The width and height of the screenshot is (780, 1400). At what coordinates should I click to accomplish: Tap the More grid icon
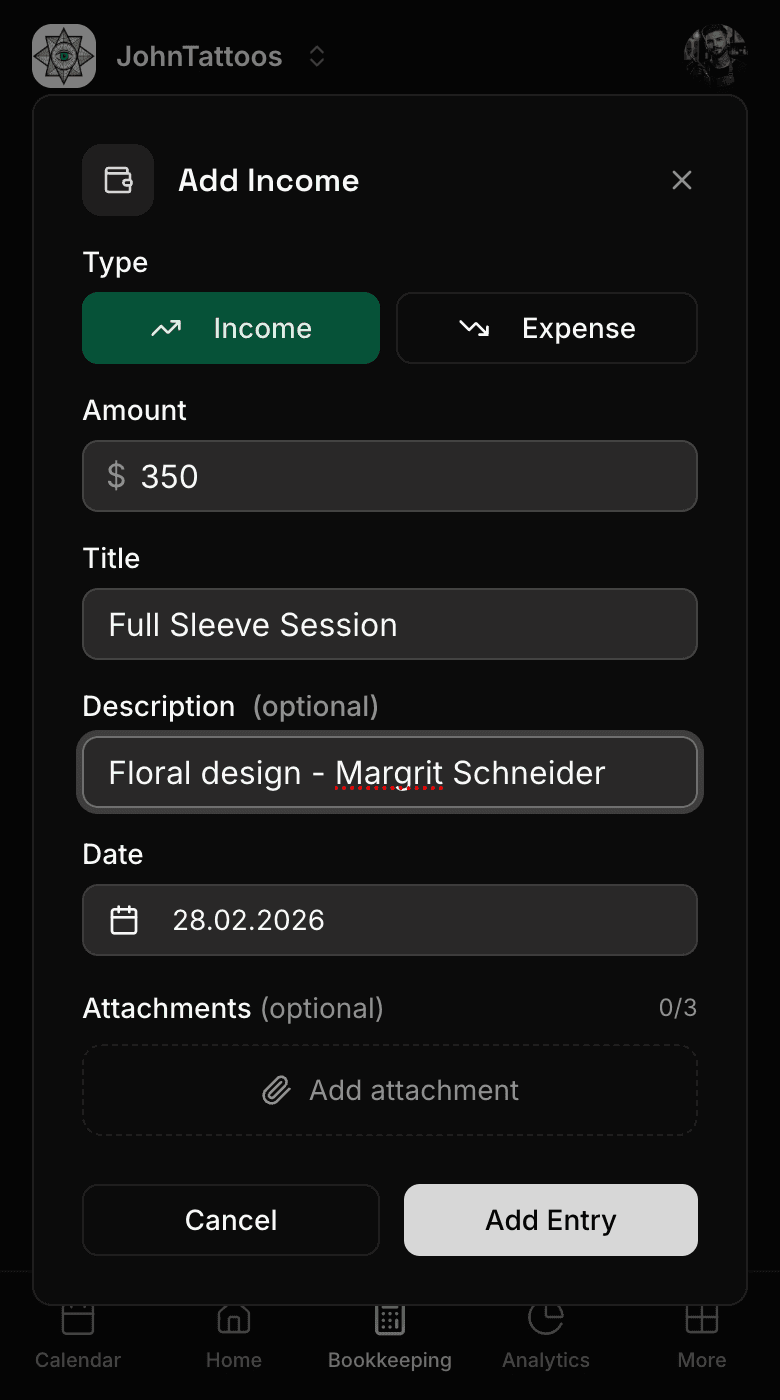pyautogui.click(x=701, y=1318)
